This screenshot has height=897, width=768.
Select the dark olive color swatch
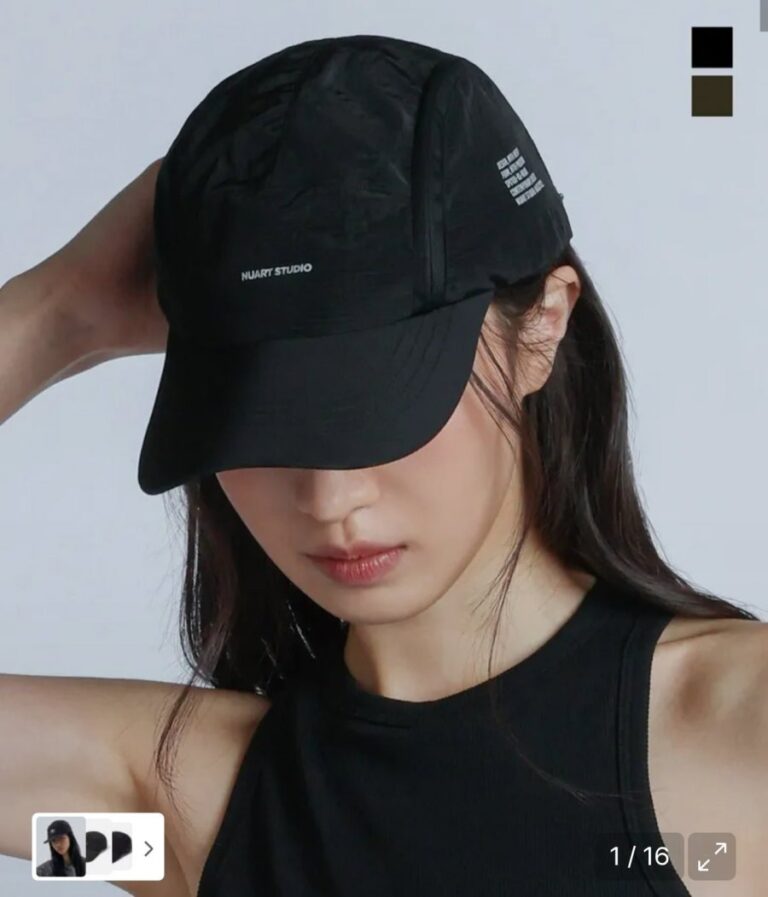(711, 96)
